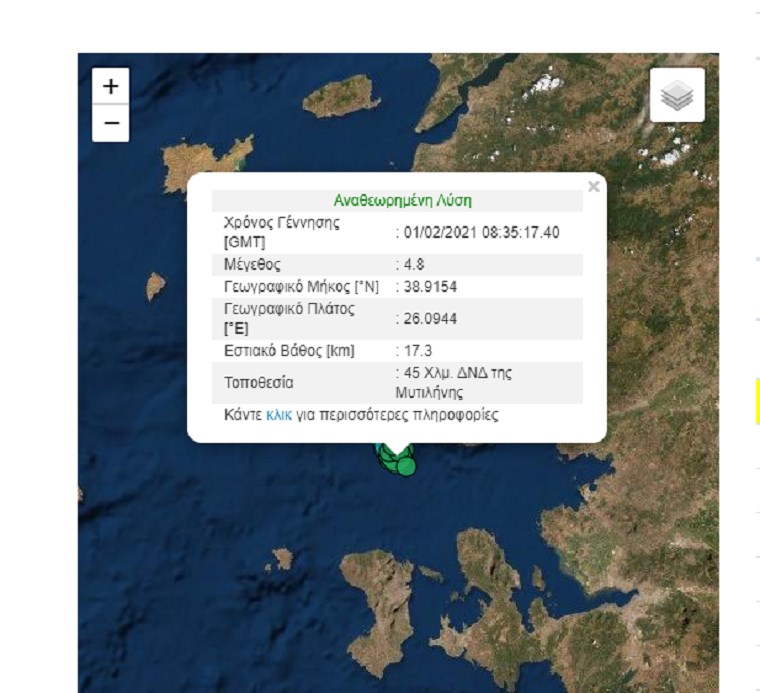Zoom out of the map
Image resolution: width=760 pixels, height=693 pixels.
coord(111,123)
